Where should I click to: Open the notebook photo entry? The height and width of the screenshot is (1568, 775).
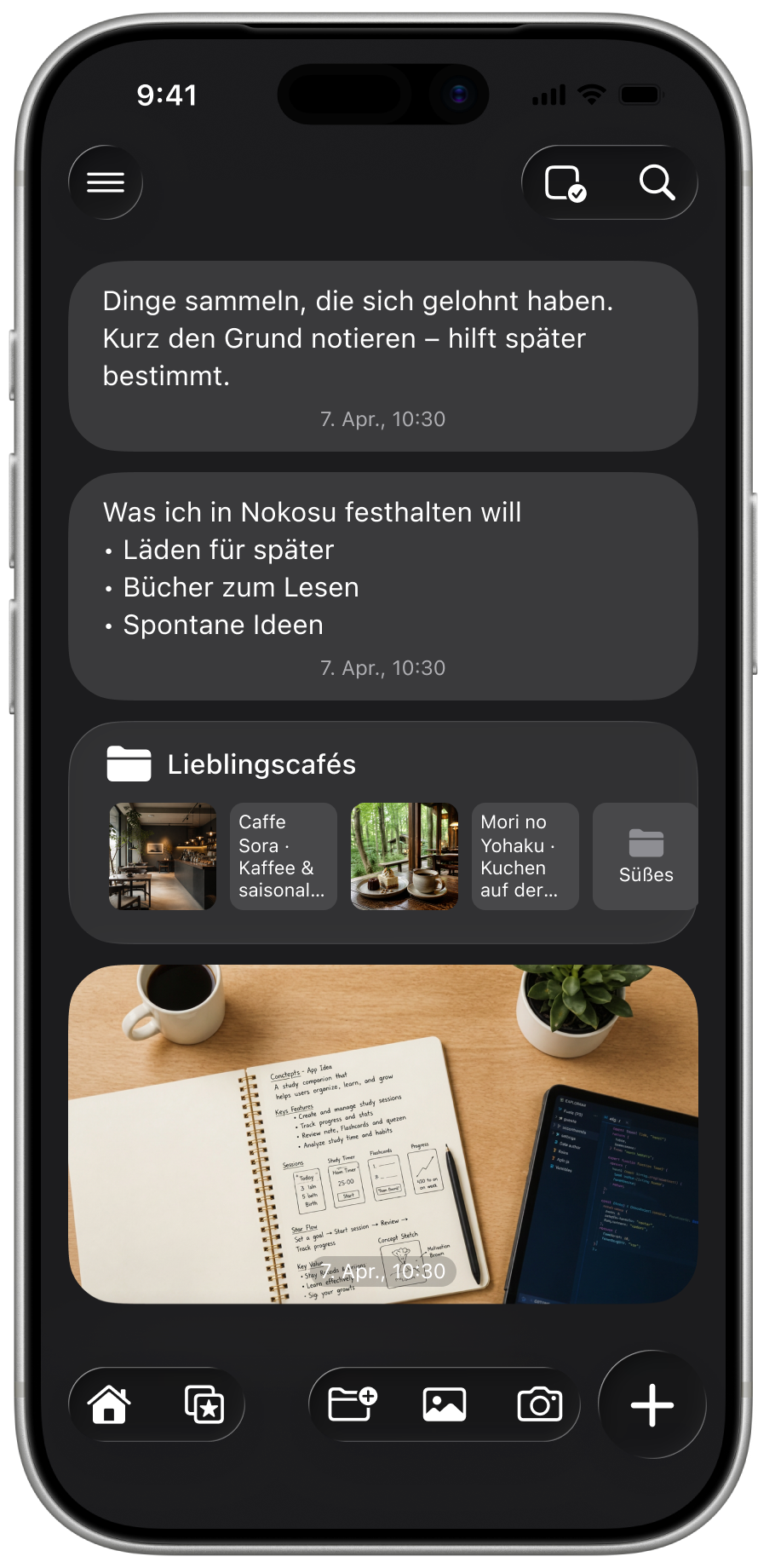click(383, 1133)
